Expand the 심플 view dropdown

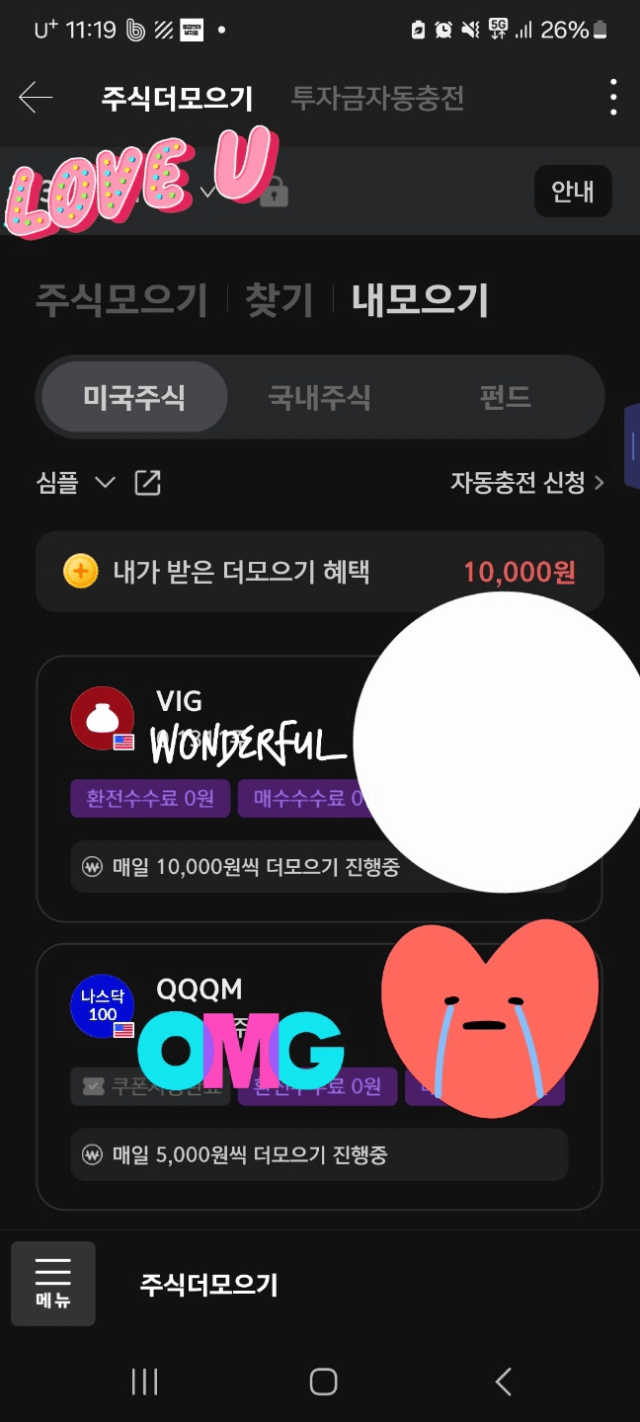pyautogui.click(x=76, y=483)
